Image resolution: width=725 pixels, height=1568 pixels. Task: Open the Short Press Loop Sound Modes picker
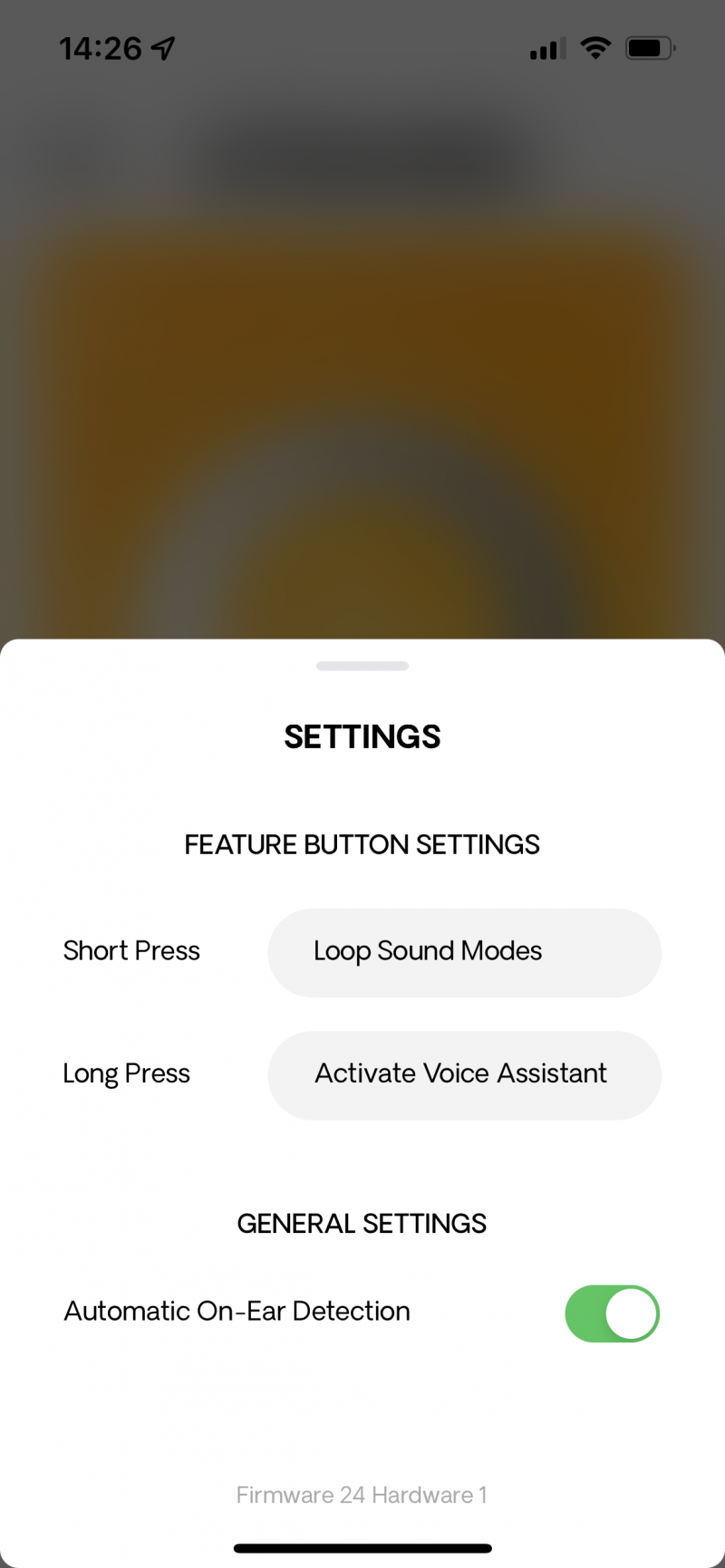[x=464, y=952]
